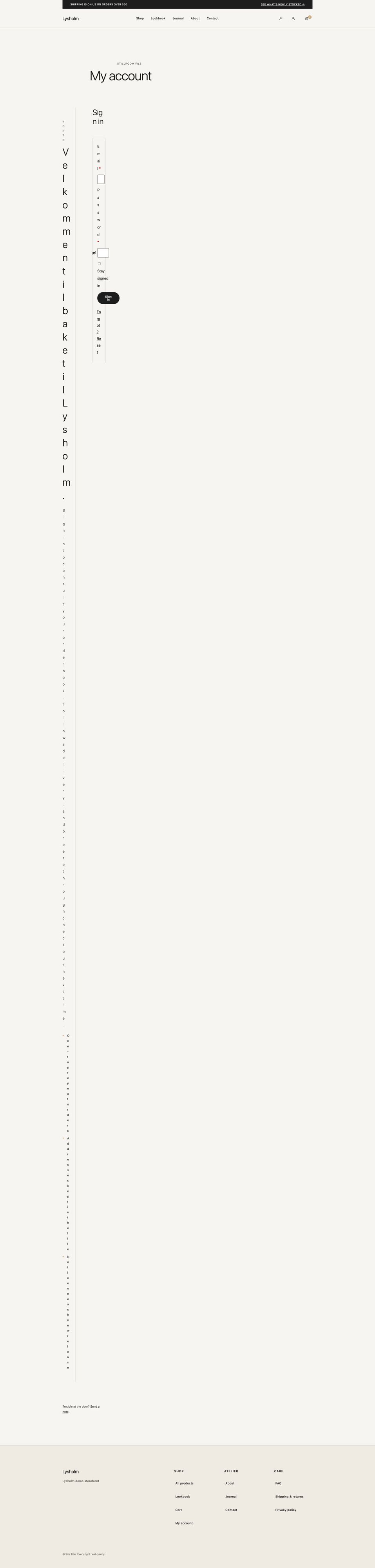Open Contact in the top navigation
This screenshot has width=375, height=1568.
coord(212,18)
